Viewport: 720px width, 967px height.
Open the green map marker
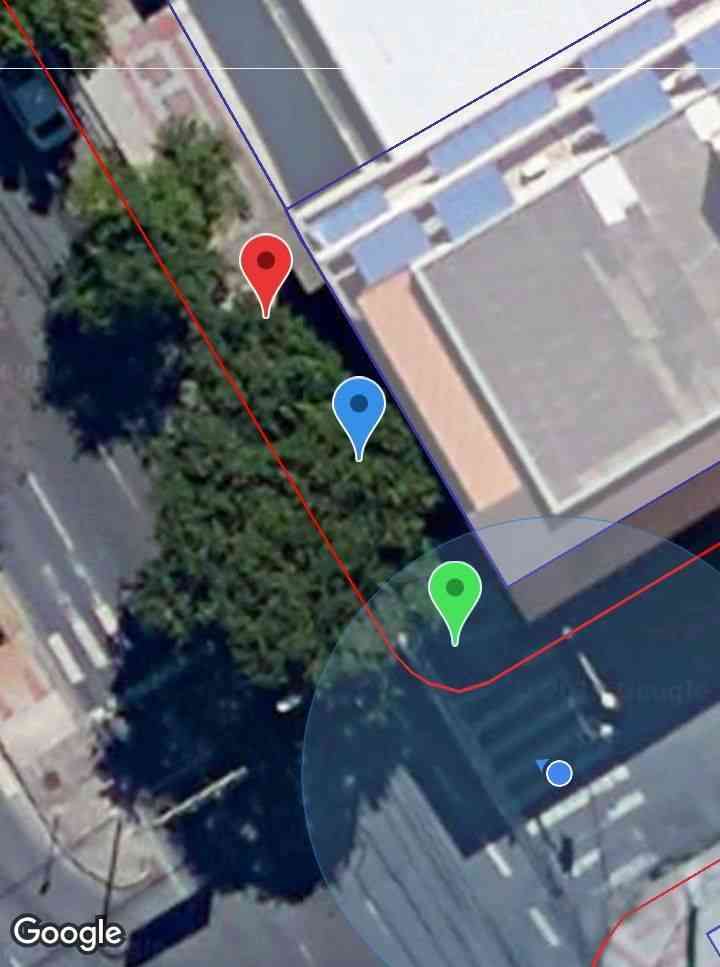click(455, 592)
